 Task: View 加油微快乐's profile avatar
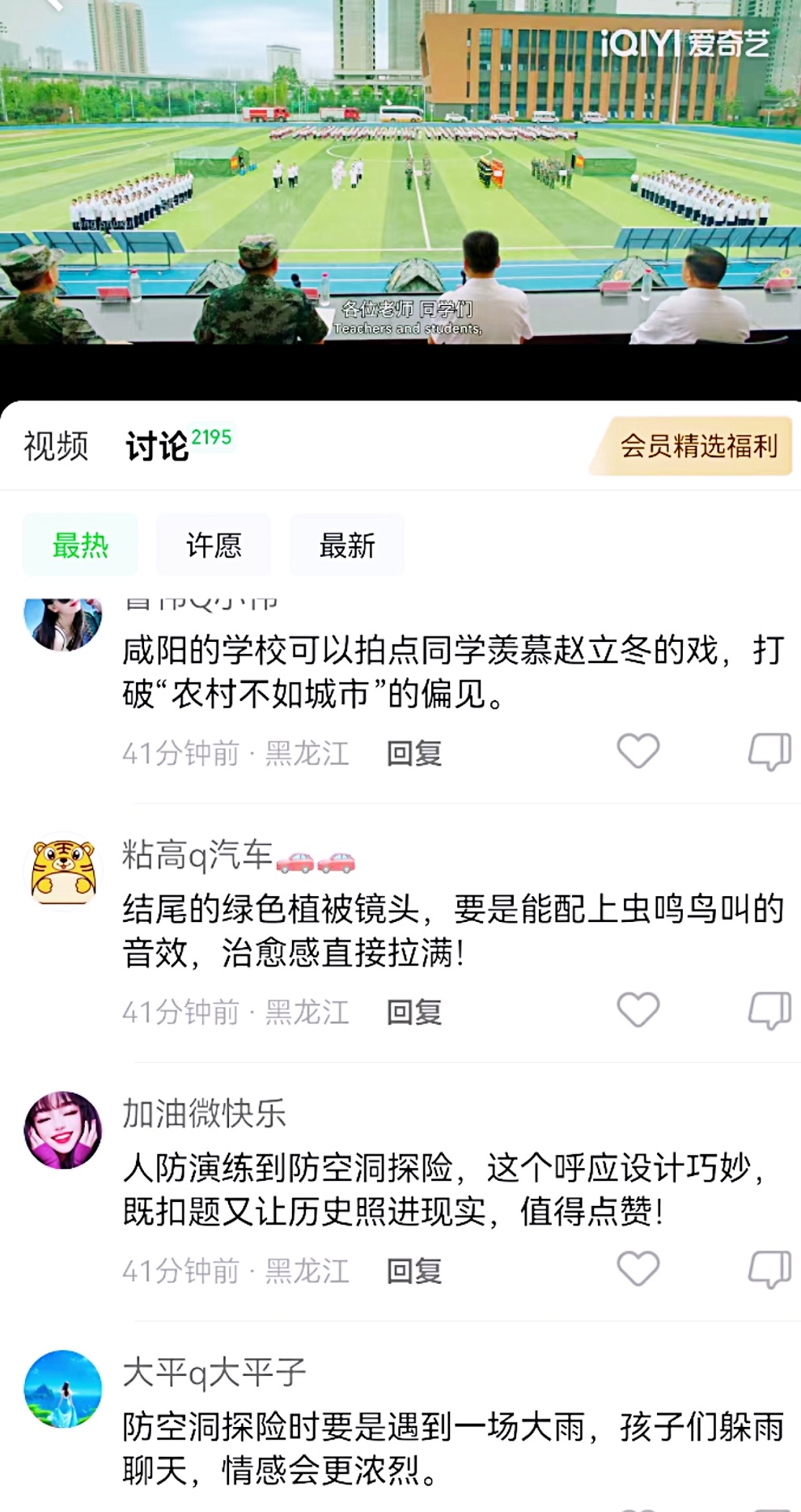point(63,1130)
